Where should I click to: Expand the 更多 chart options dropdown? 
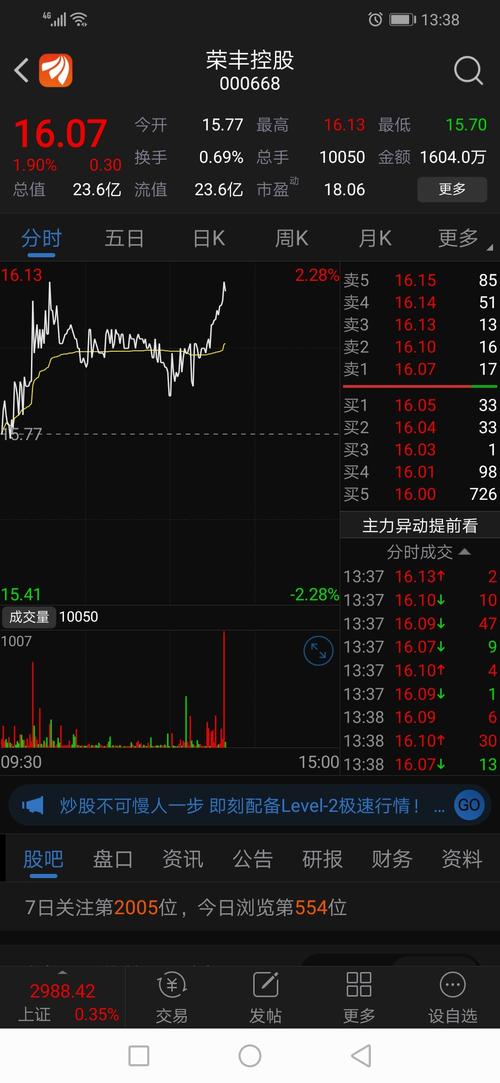click(x=462, y=238)
